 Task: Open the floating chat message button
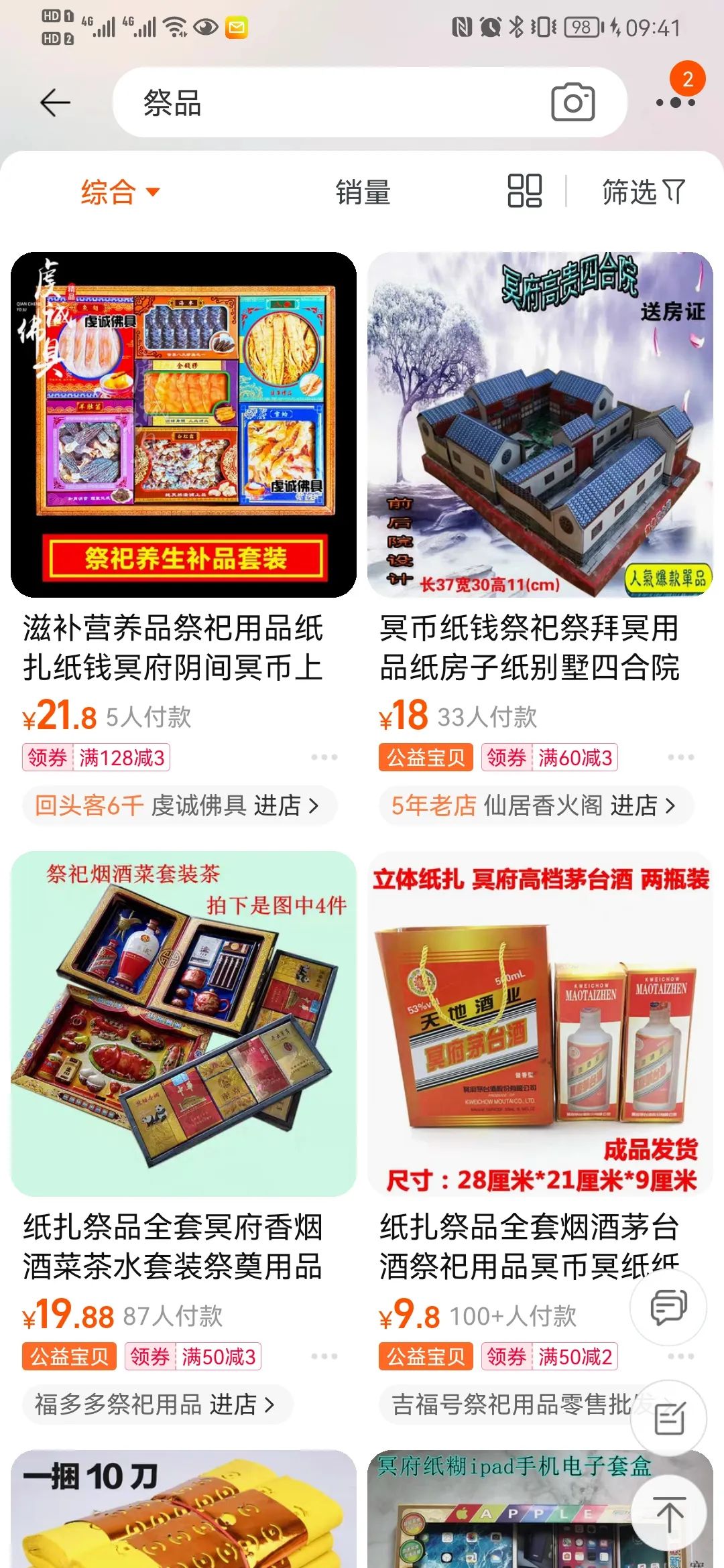coord(668,1306)
